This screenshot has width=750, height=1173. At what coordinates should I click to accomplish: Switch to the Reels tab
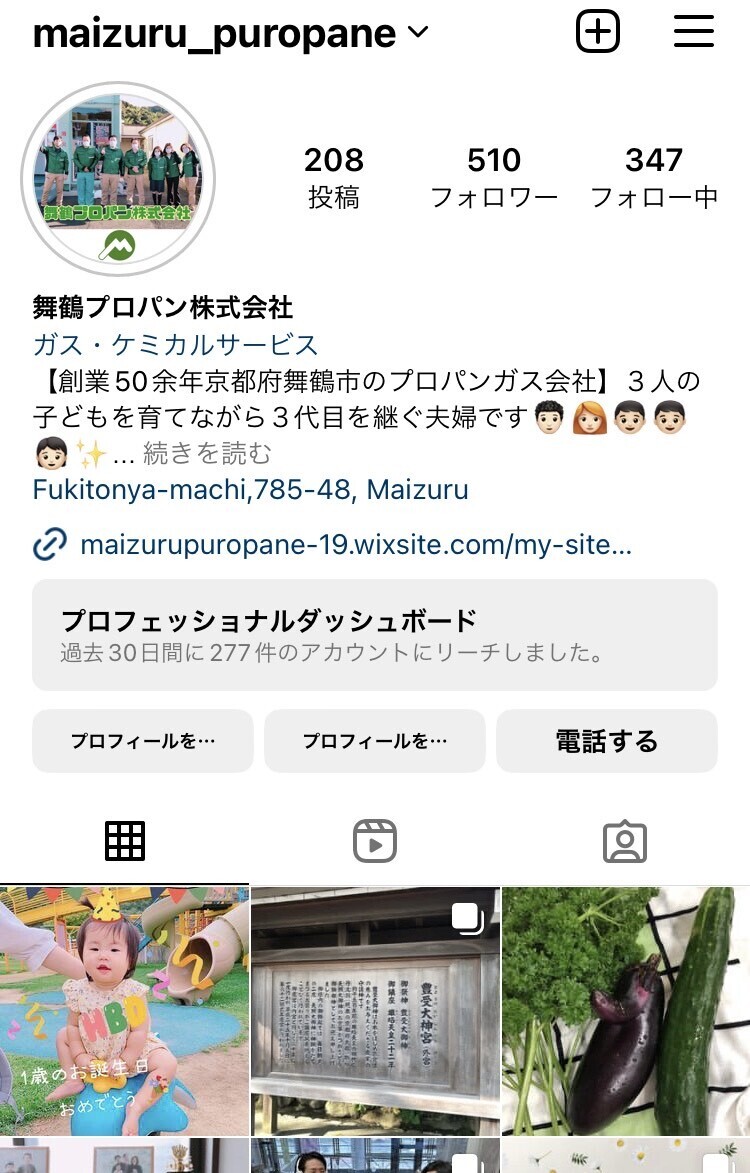(375, 841)
